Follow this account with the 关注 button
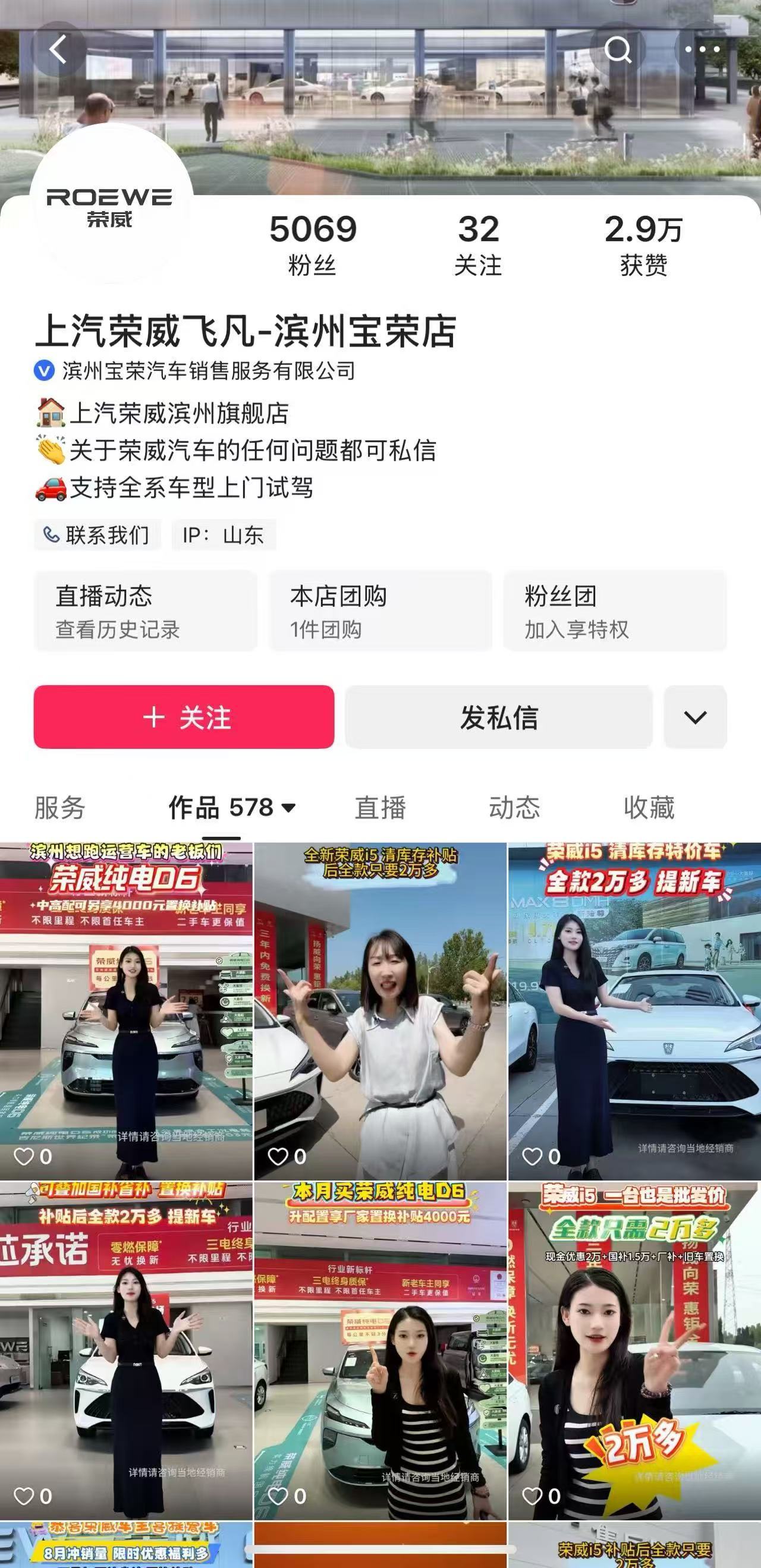The height and width of the screenshot is (1568, 761). (184, 717)
